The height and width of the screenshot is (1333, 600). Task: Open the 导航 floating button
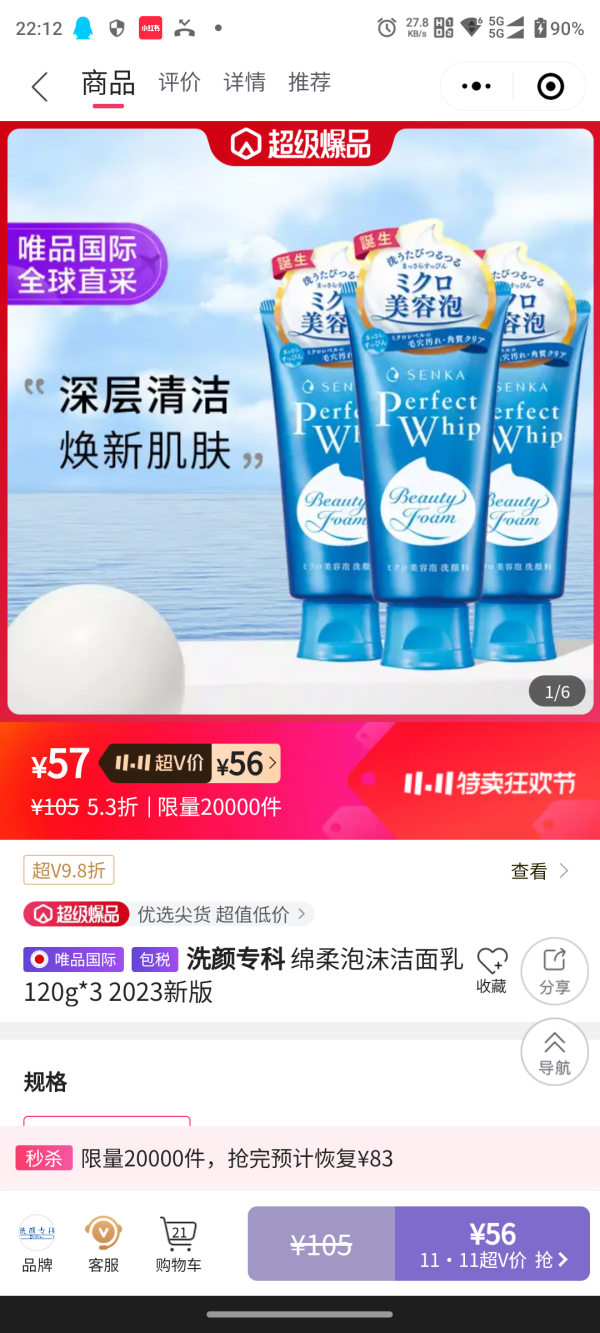[554, 1051]
